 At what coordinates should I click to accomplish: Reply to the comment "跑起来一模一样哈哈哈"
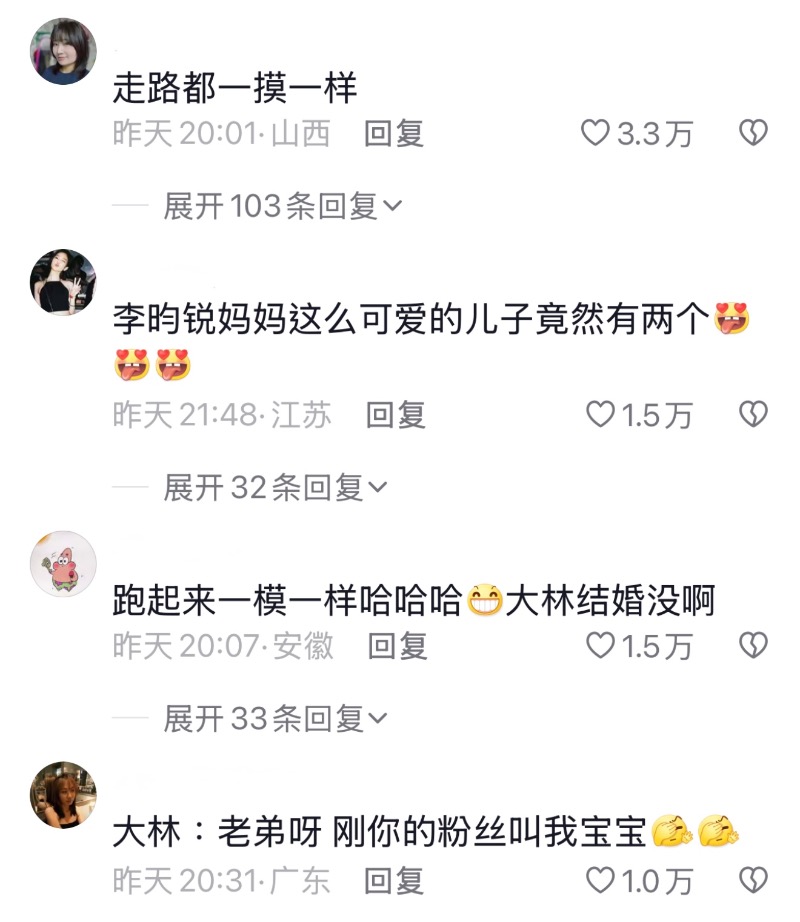397,647
